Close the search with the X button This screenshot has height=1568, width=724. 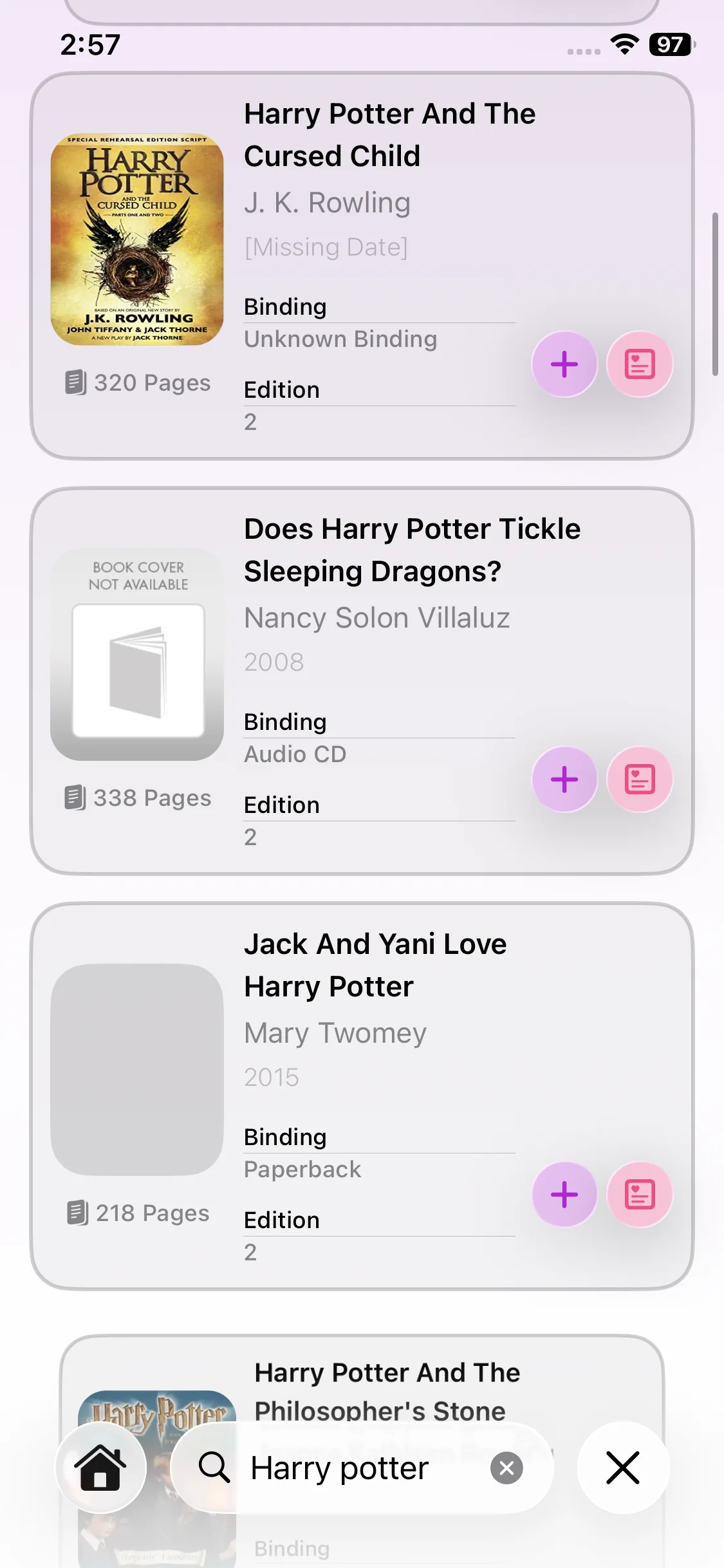coord(622,1468)
